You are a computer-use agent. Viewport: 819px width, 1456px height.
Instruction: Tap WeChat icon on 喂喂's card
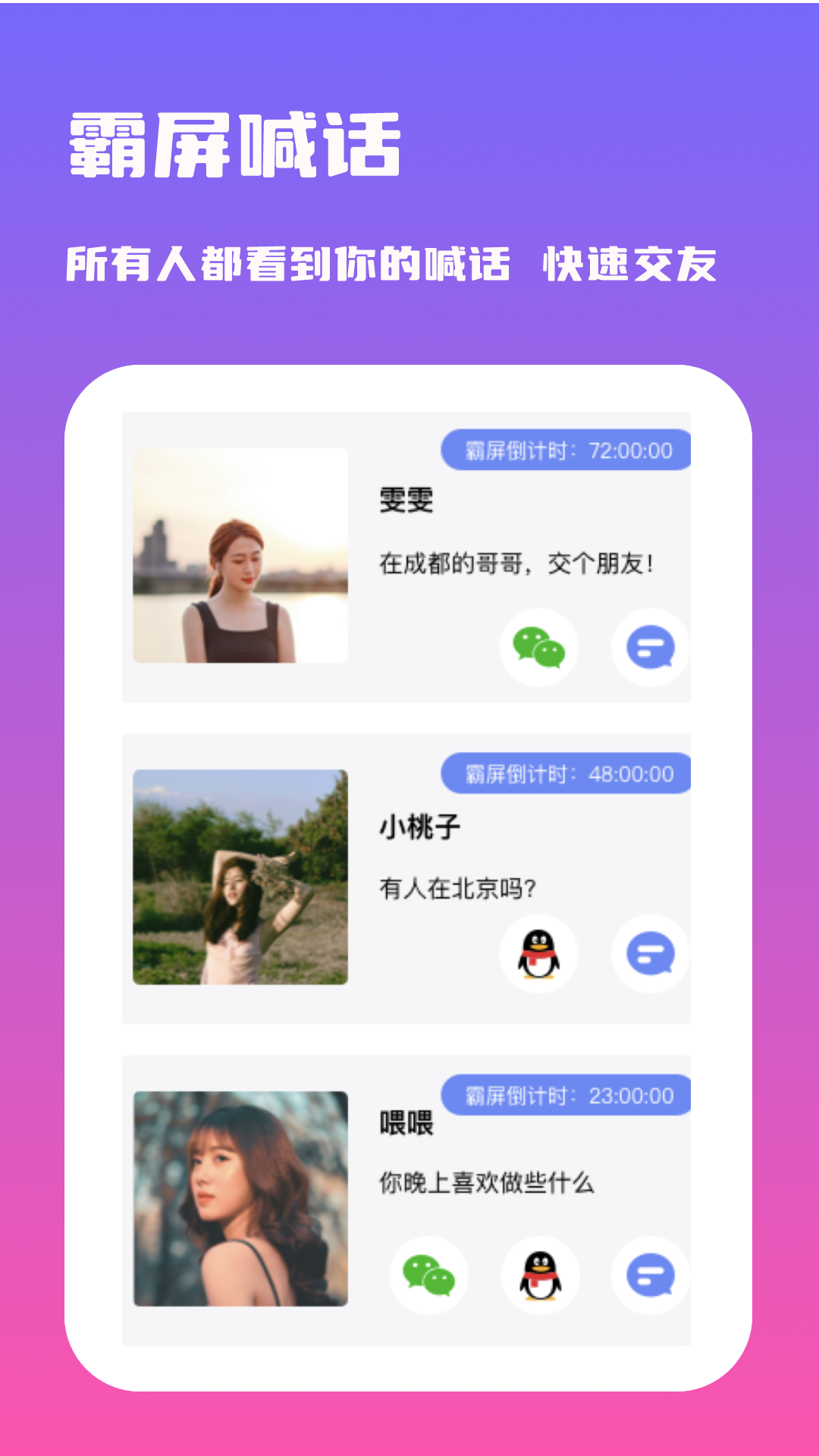pyautogui.click(x=428, y=1274)
